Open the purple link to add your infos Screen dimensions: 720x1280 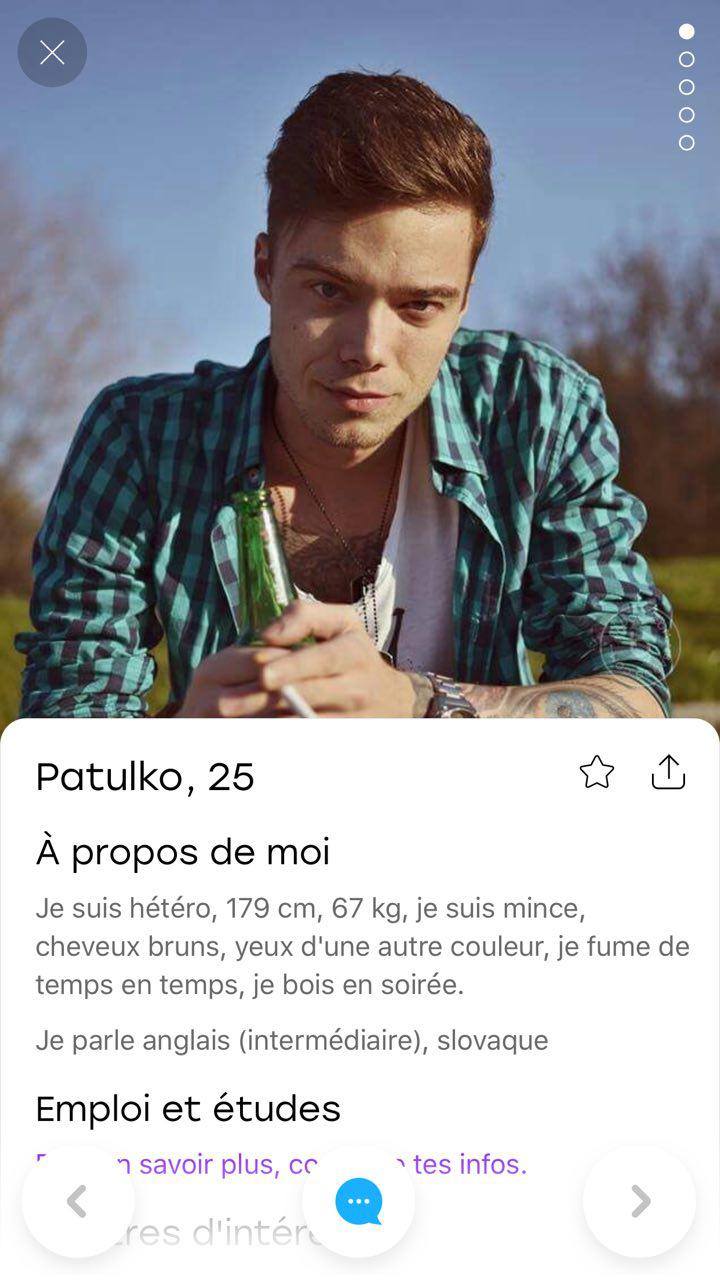tap(281, 1164)
